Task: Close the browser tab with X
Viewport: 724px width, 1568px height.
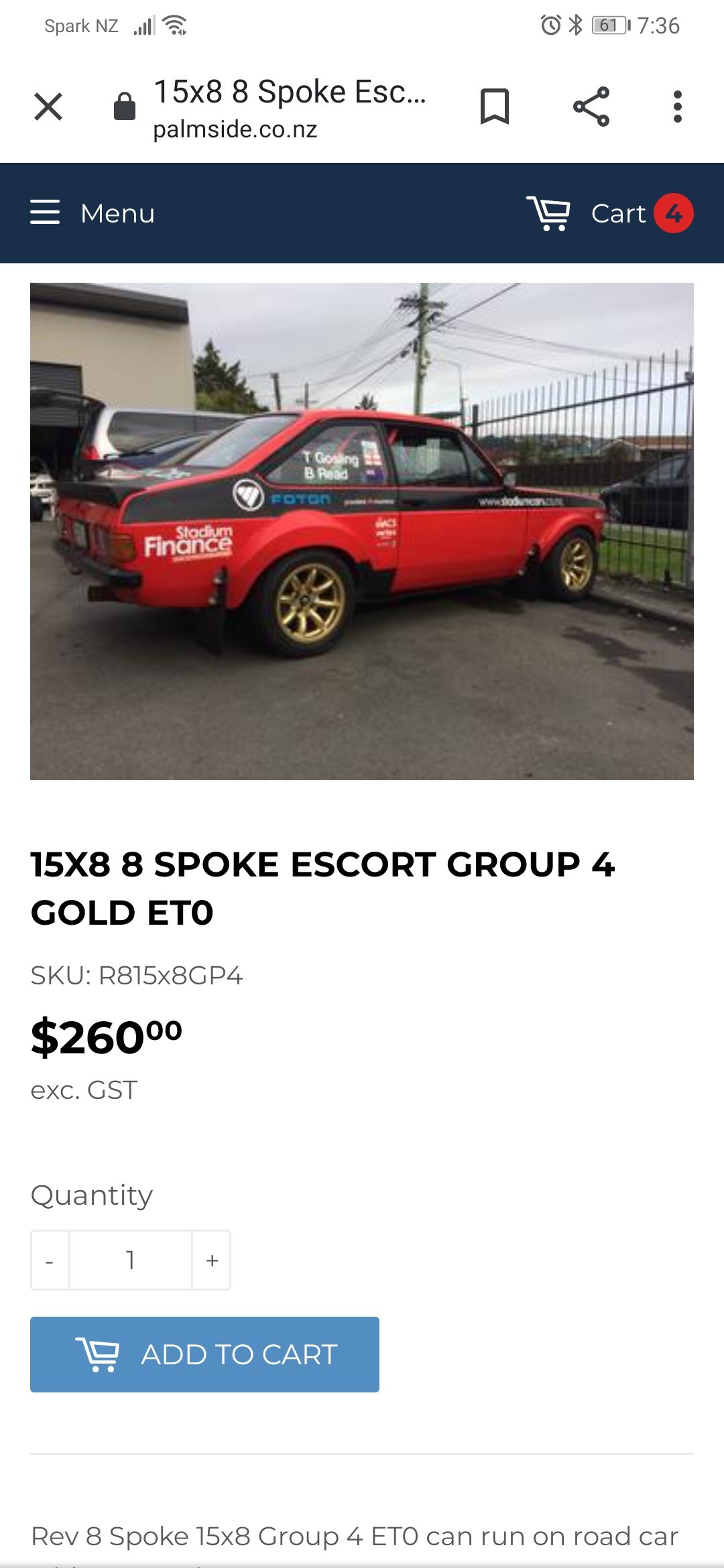Action: click(x=48, y=107)
